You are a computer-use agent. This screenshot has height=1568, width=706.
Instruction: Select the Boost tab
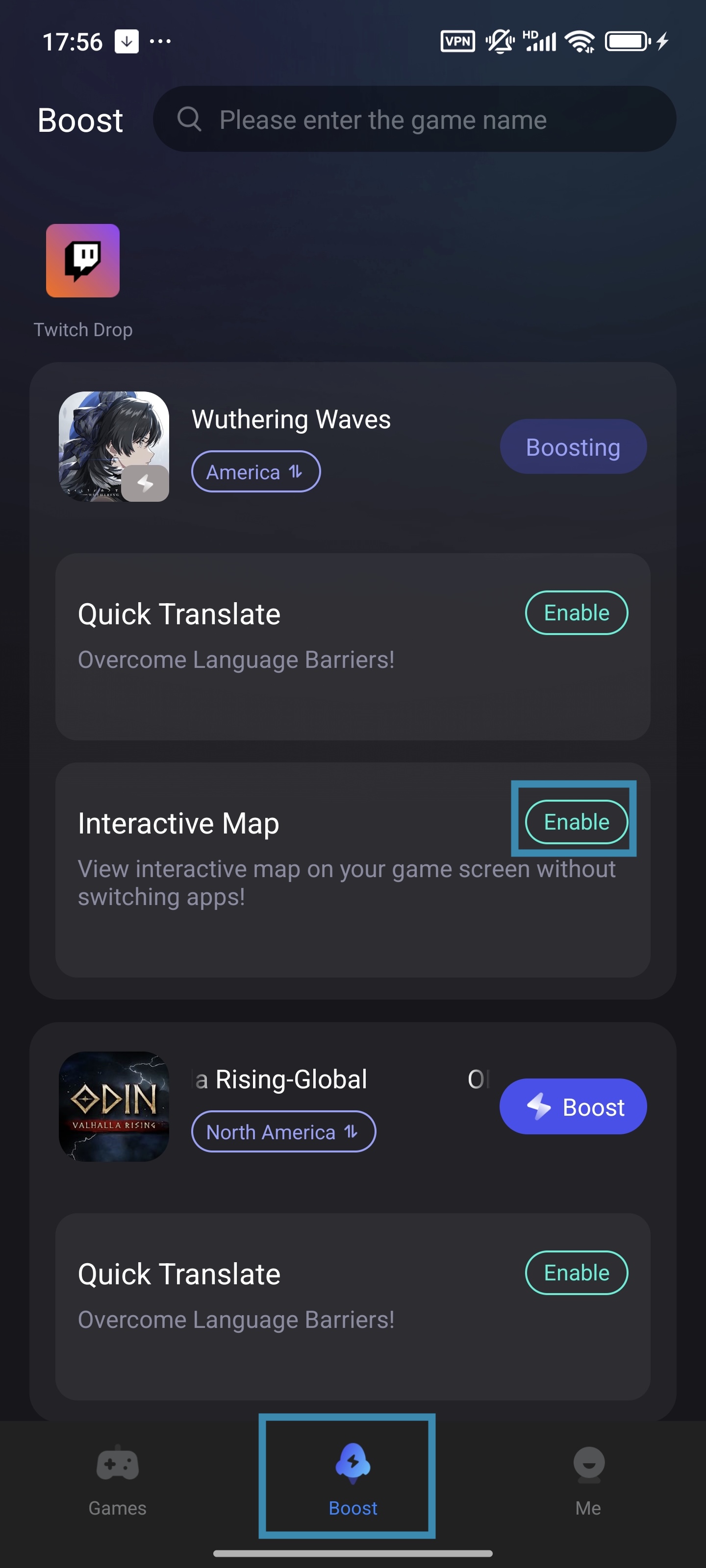pyautogui.click(x=353, y=1480)
